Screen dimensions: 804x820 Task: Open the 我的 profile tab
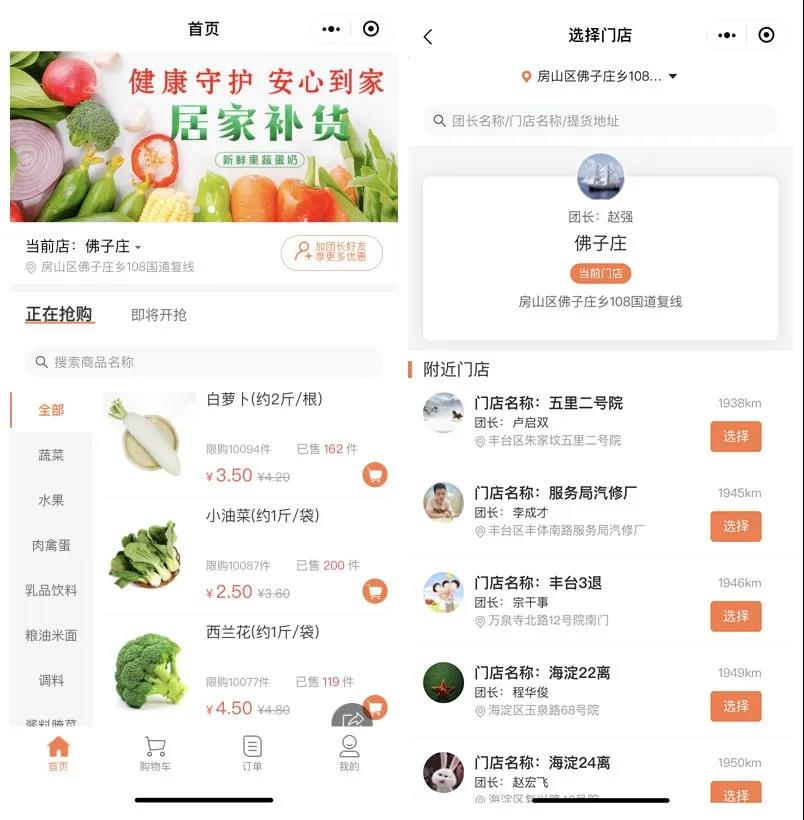[x=349, y=753]
